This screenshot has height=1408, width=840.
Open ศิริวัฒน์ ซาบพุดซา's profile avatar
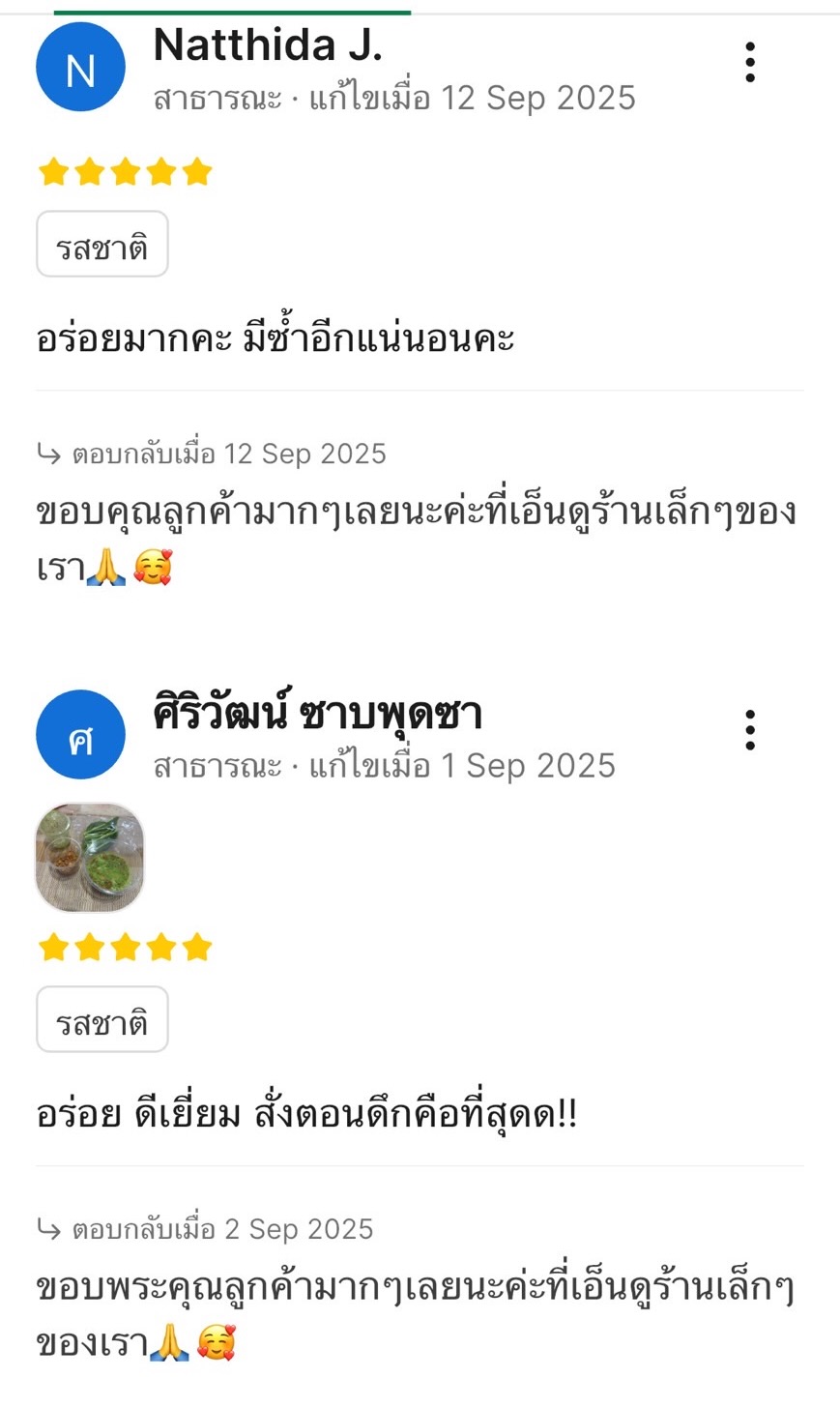click(80, 735)
